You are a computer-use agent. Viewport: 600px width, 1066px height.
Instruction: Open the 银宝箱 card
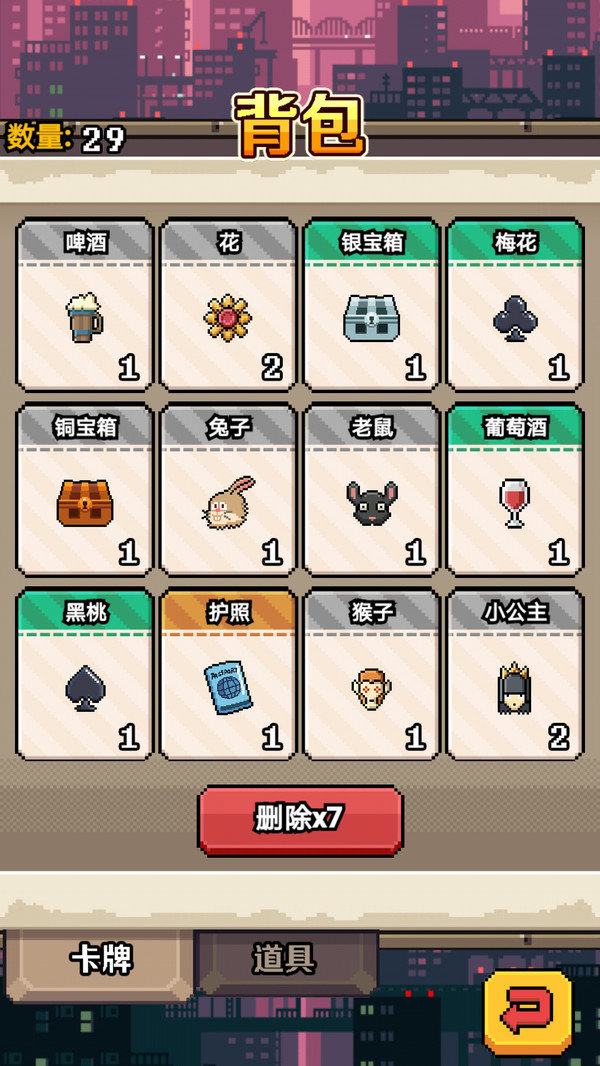(x=371, y=305)
